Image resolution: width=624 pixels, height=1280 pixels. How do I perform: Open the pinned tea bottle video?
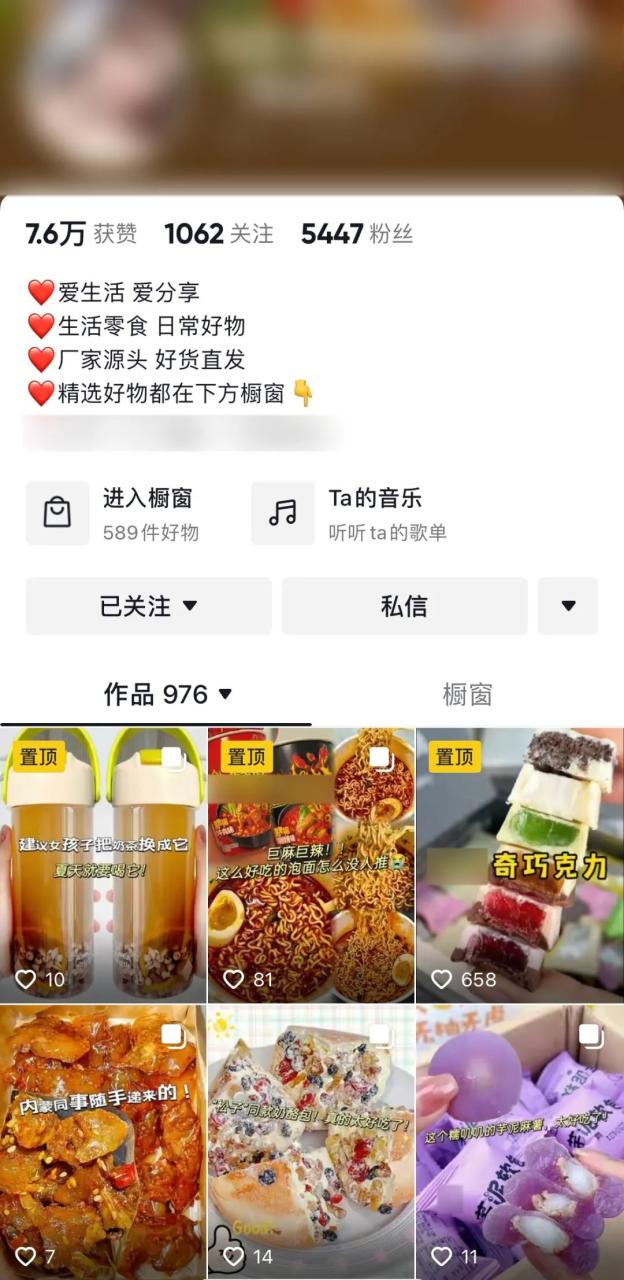(x=103, y=865)
